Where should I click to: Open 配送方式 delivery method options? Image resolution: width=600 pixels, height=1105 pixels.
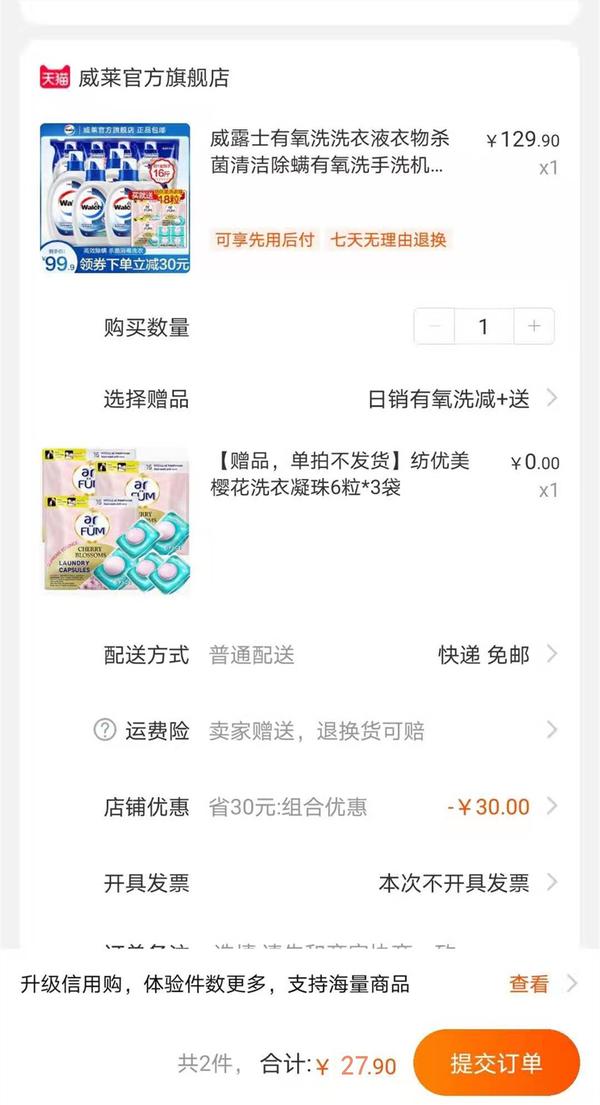tap(330, 655)
